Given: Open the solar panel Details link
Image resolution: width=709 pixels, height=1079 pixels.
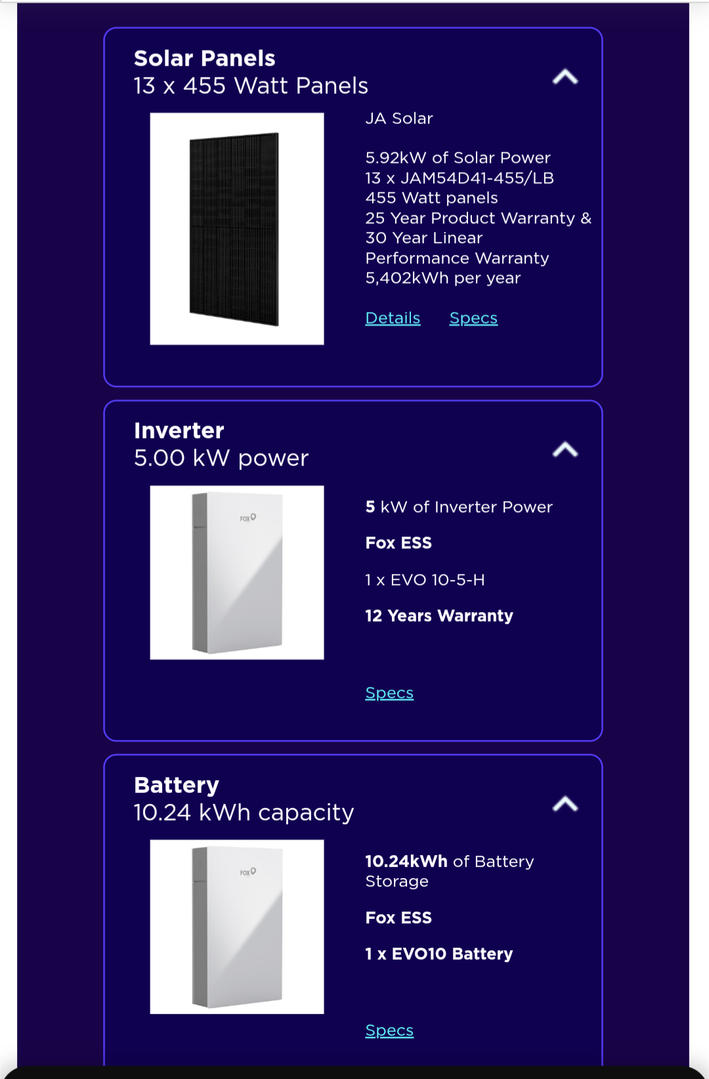Looking at the screenshot, I should (x=392, y=318).
